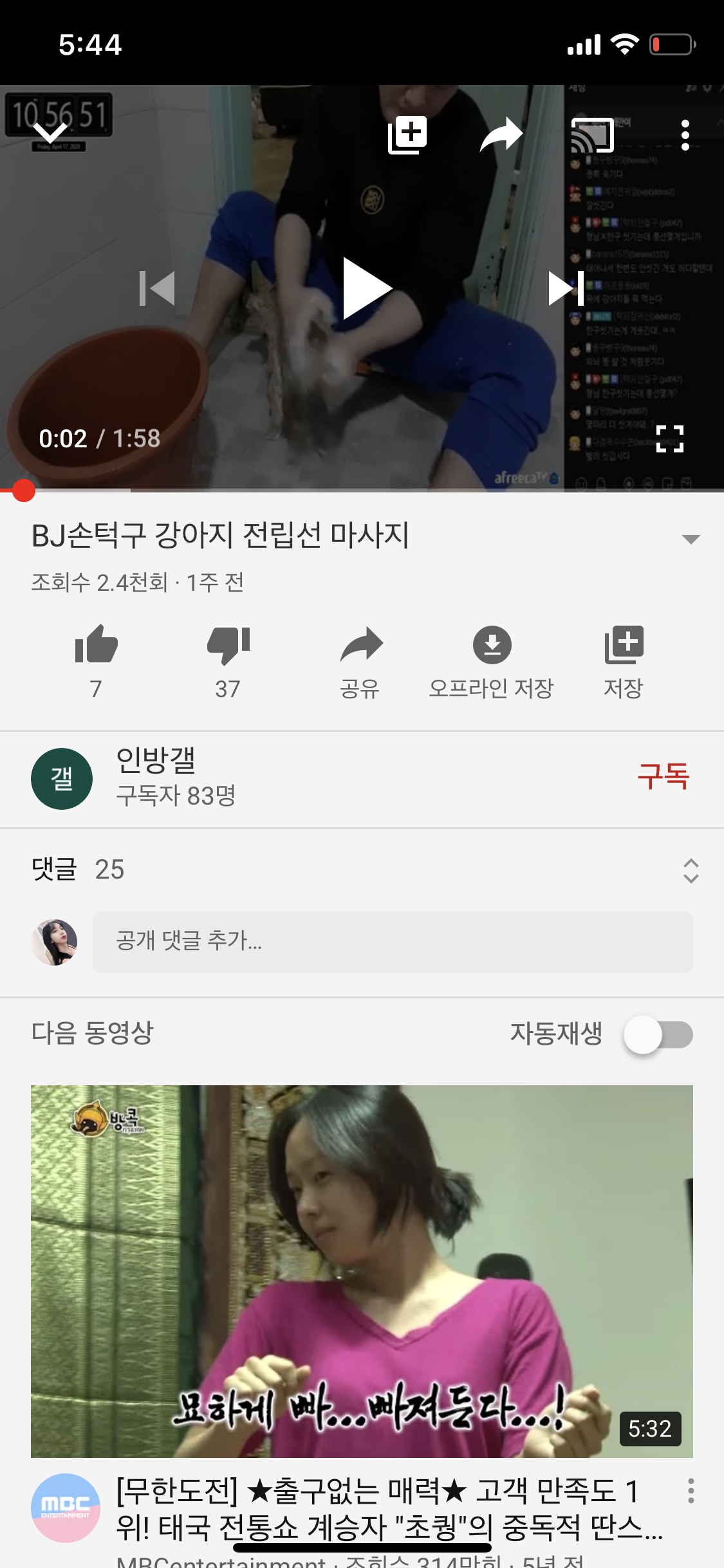The height and width of the screenshot is (1568, 724).
Task: Minimize the video player with down chevron
Action: (50, 133)
